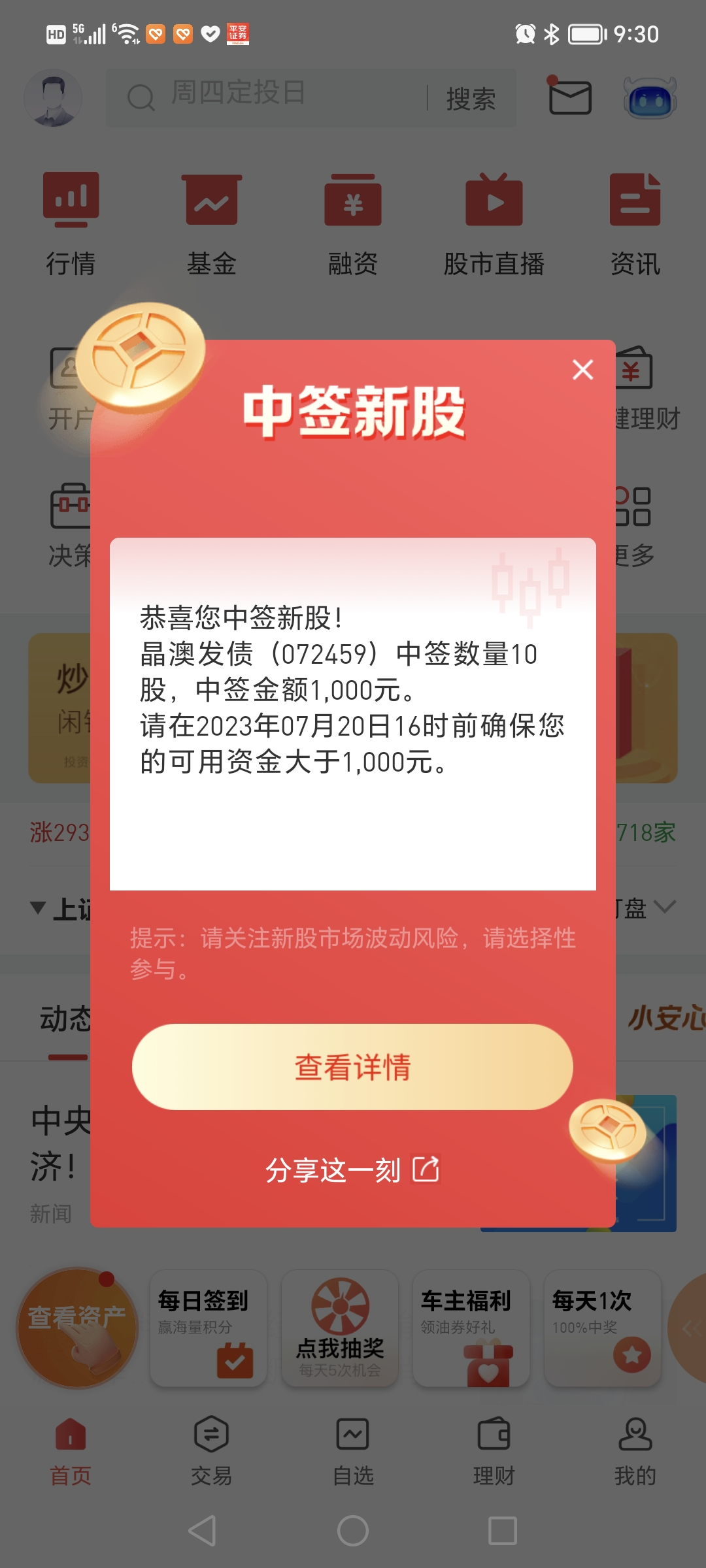Open the 资讯 news section
Image resolution: width=706 pixels, height=1568 pixels.
tap(635, 223)
